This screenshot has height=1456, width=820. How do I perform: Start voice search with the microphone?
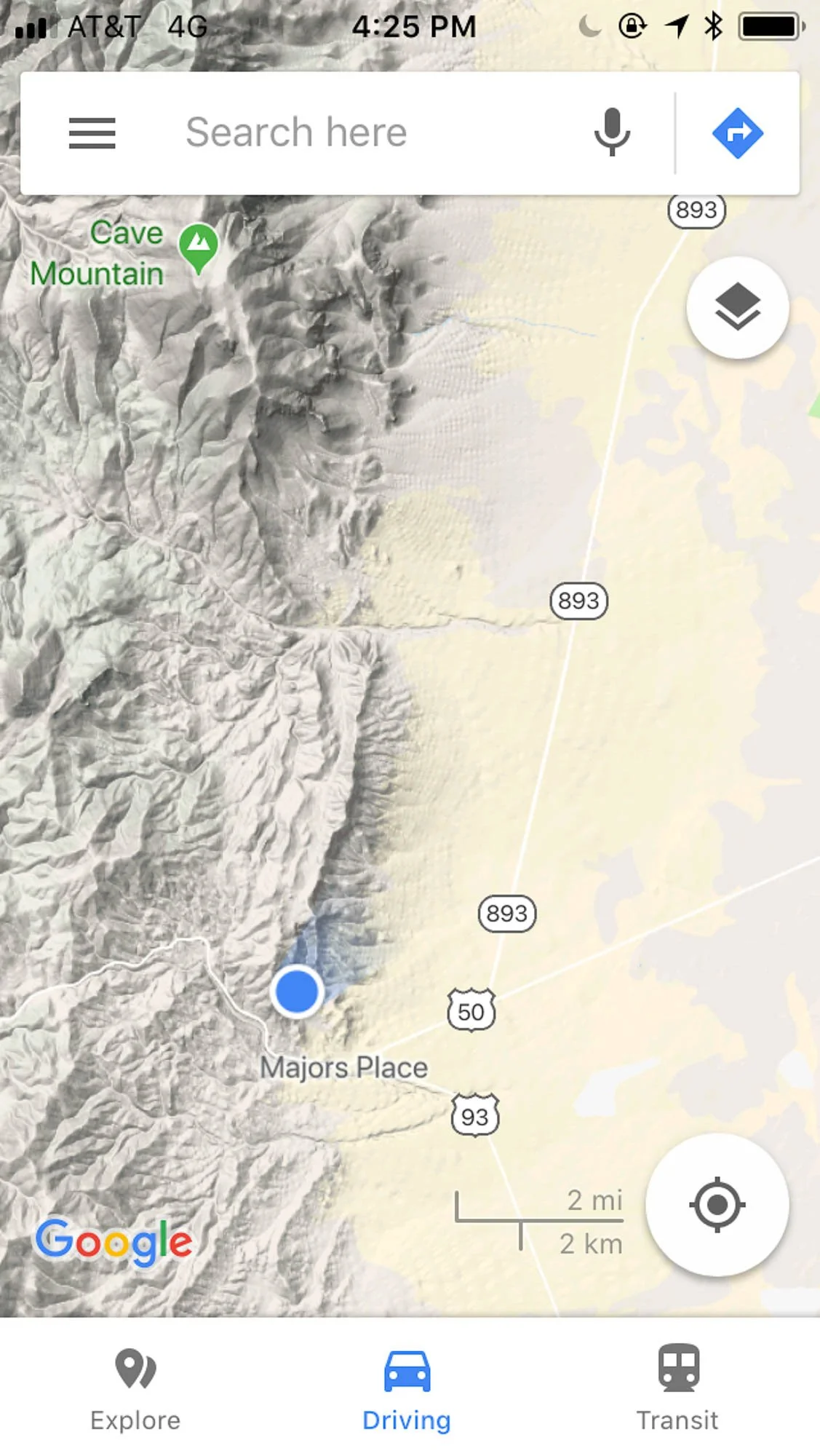click(612, 132)
